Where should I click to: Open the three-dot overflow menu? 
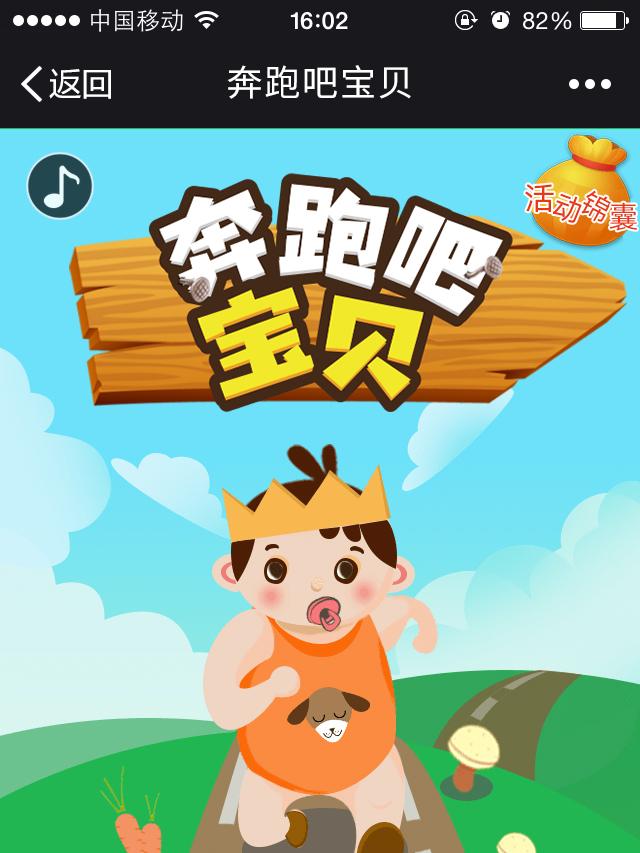coord(589,84)
